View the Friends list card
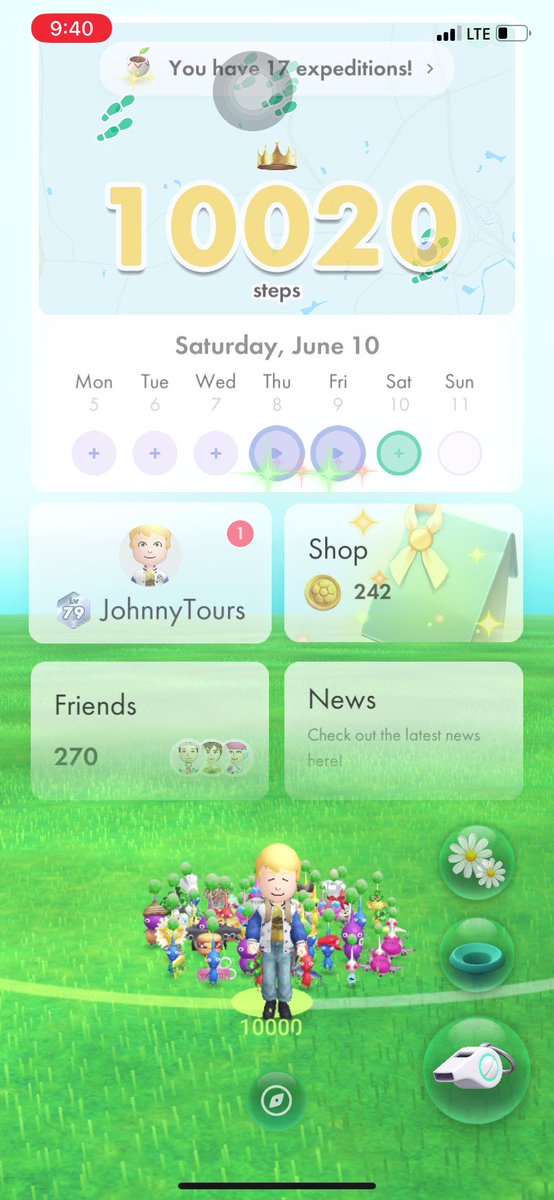Image resolution: width=554 pixels, height=1200 pixels. [x=150, y=730]
